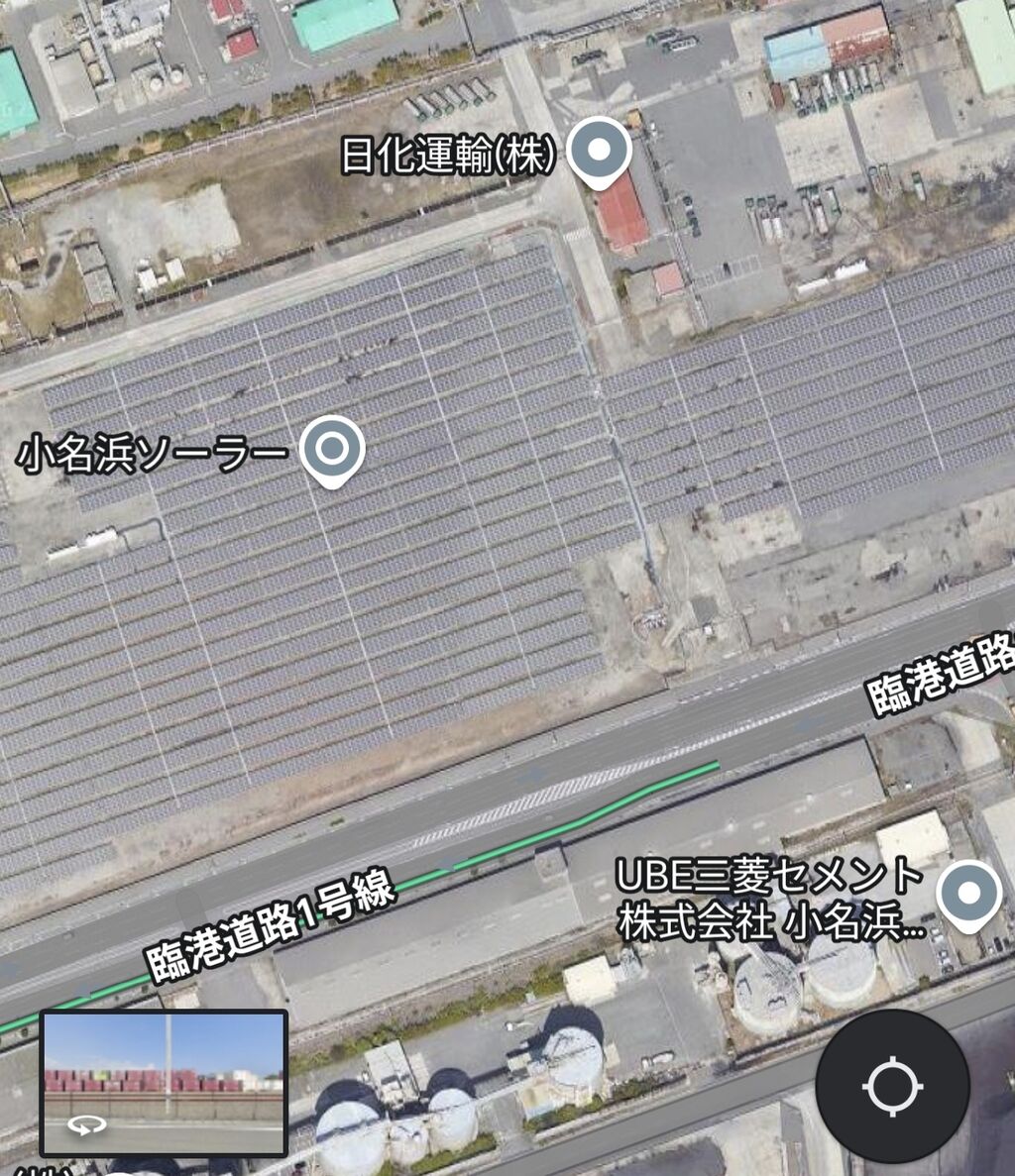The image size is (1015, 1176).
Task: Center map on my current location
Action: point(892,1086)
